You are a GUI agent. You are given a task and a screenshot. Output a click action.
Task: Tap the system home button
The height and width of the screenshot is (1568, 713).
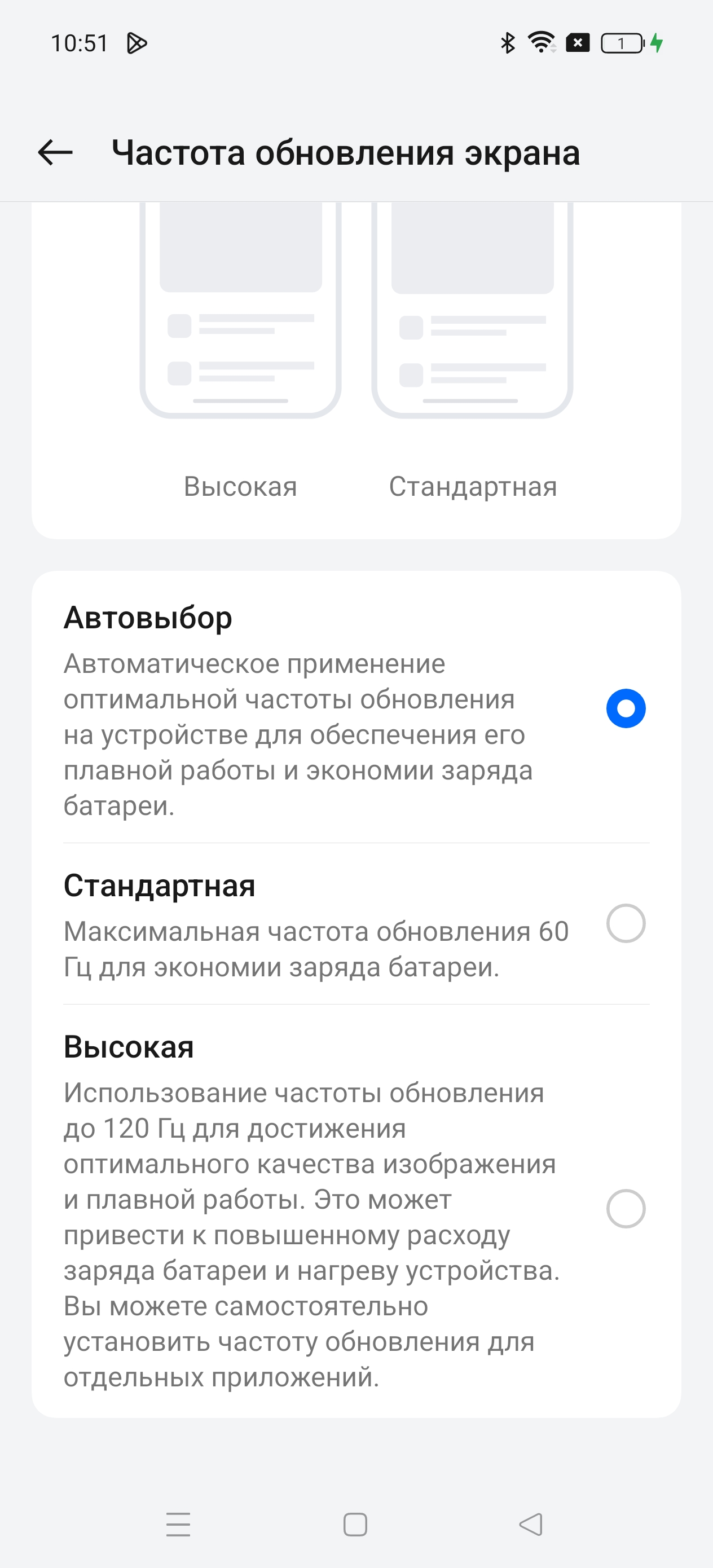tap(355, 1524)
